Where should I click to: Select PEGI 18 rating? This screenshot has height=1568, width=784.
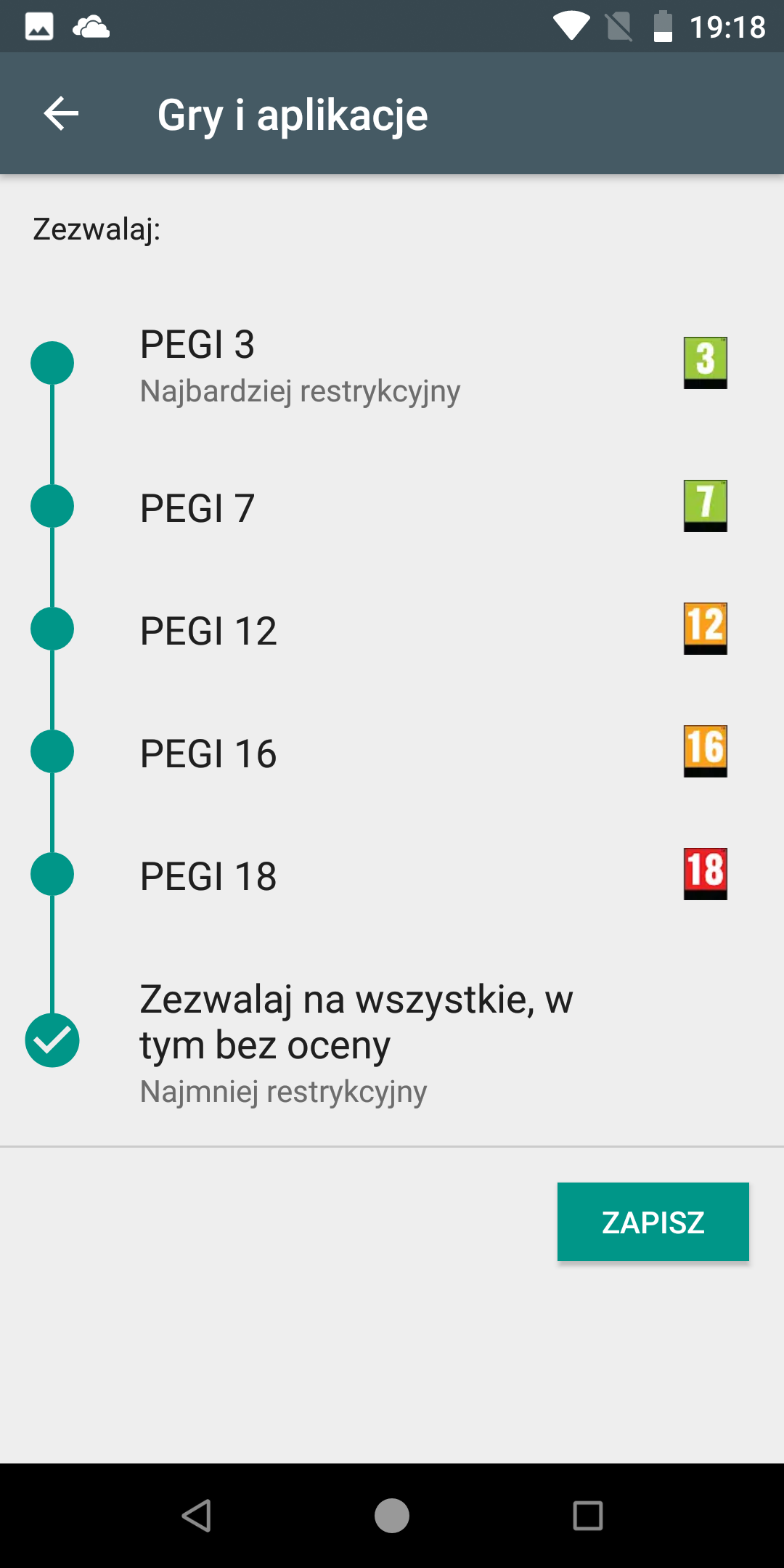click(x=392, y=874)
